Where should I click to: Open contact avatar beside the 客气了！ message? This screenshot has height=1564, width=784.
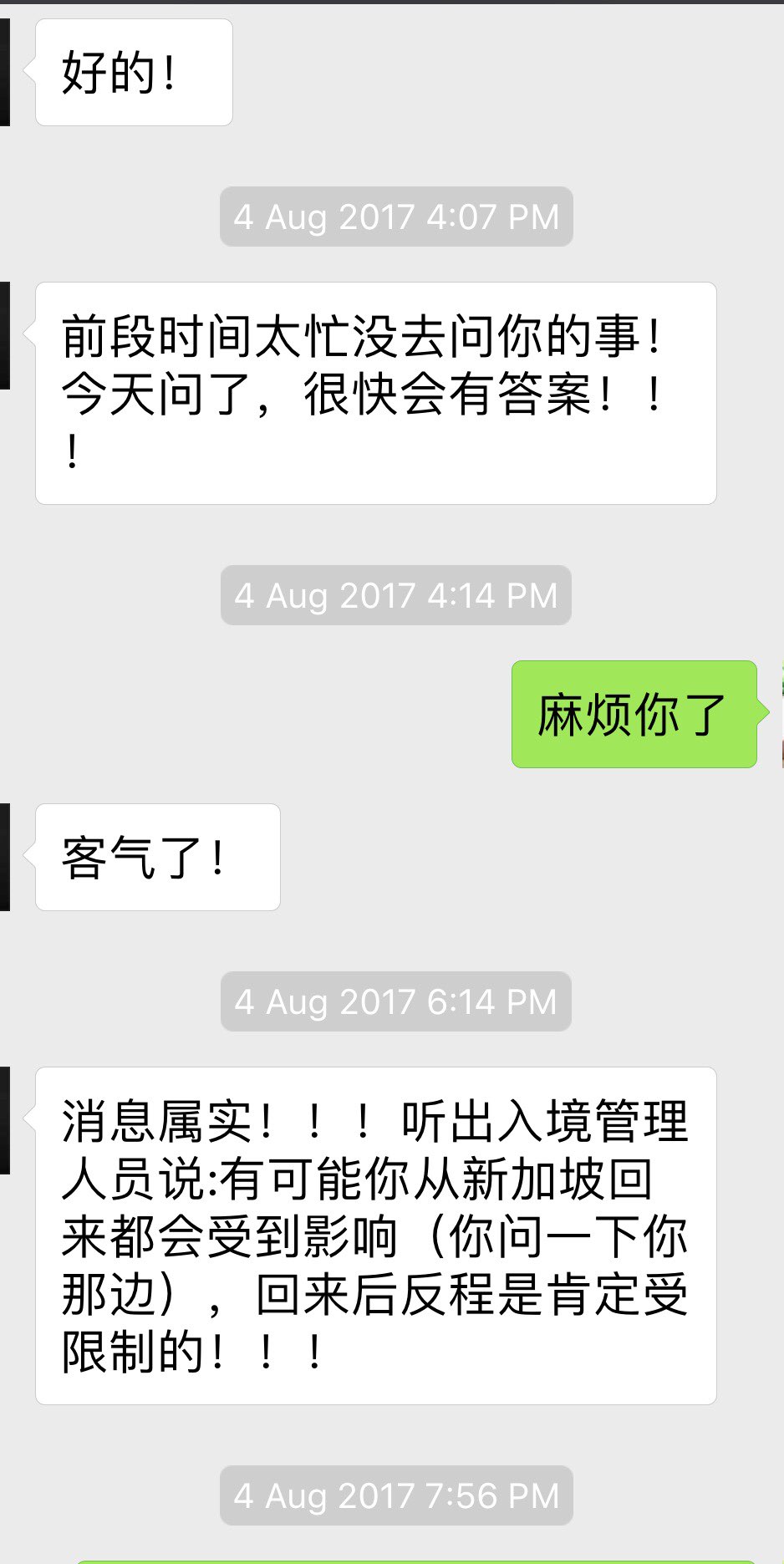click(4, 857)
